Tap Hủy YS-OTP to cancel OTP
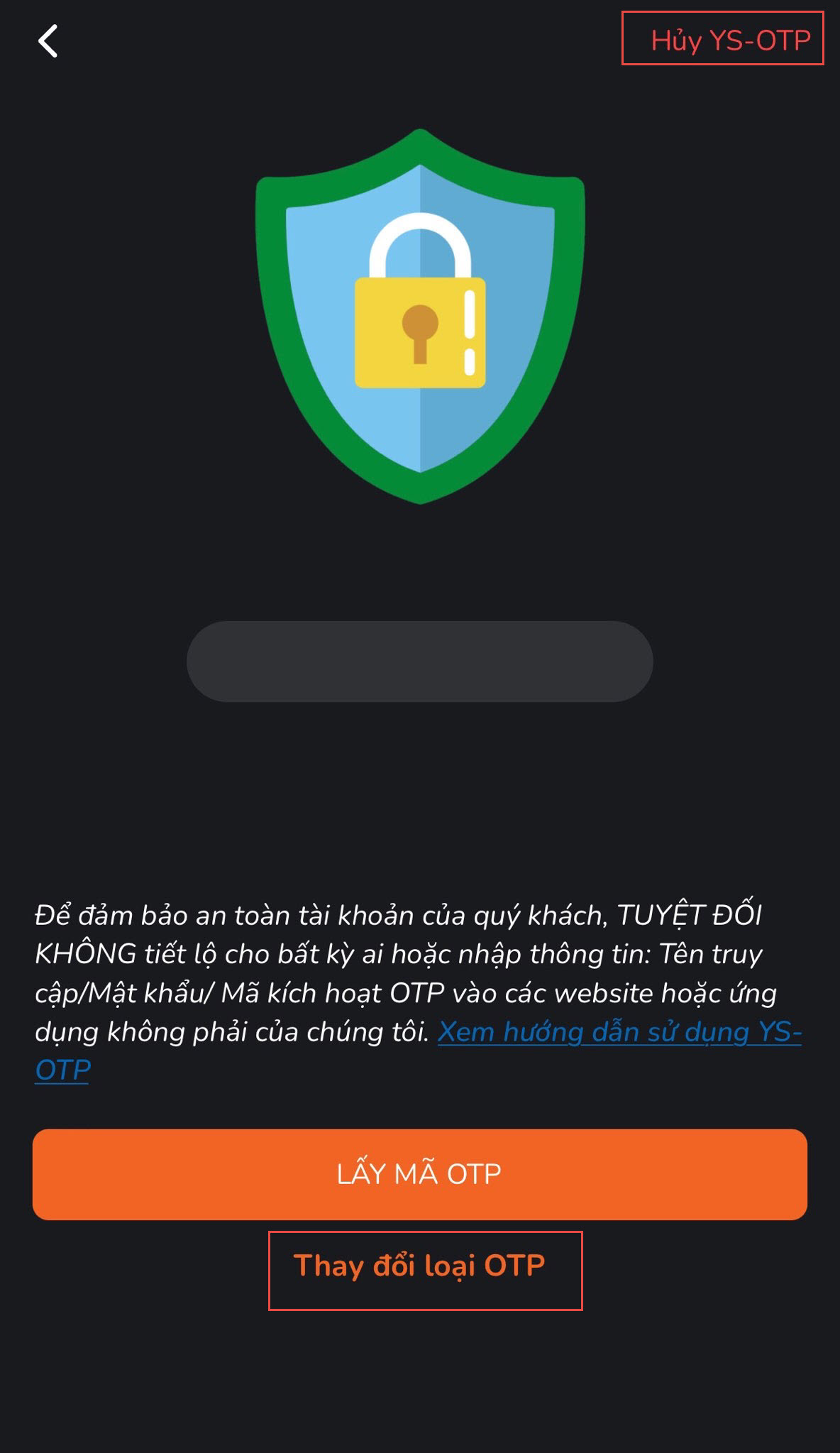This screenshot has width=840, height=1453. click(x=729, y=40)
